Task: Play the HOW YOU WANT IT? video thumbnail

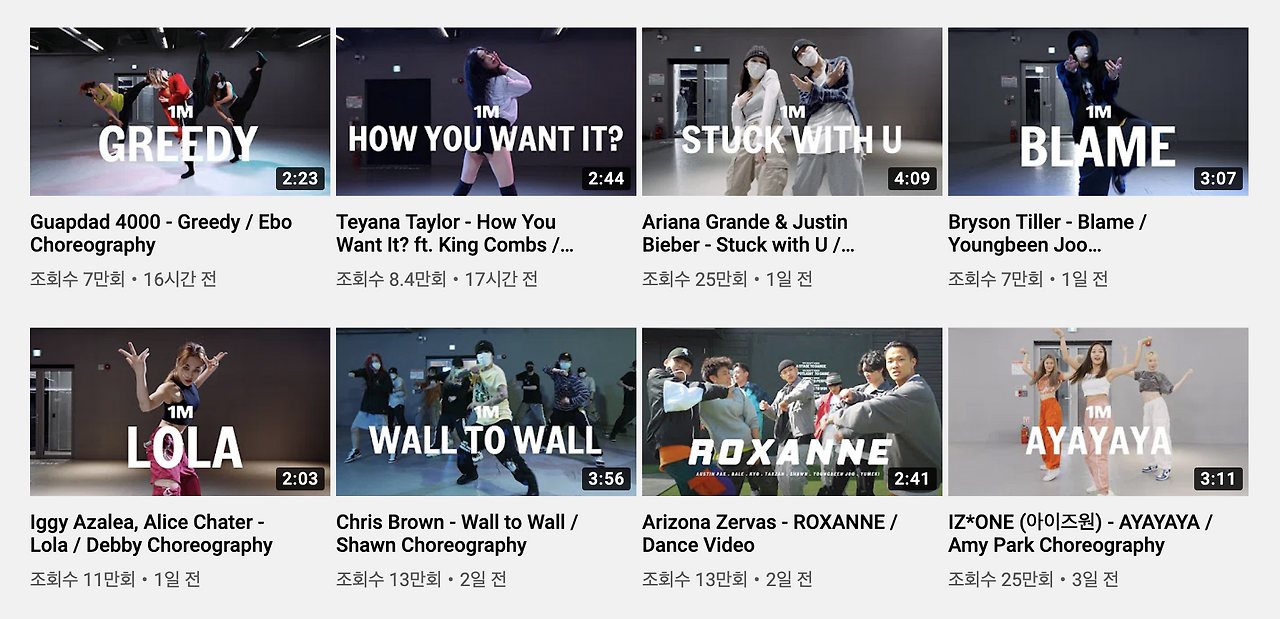Action: tap(486, 111)
